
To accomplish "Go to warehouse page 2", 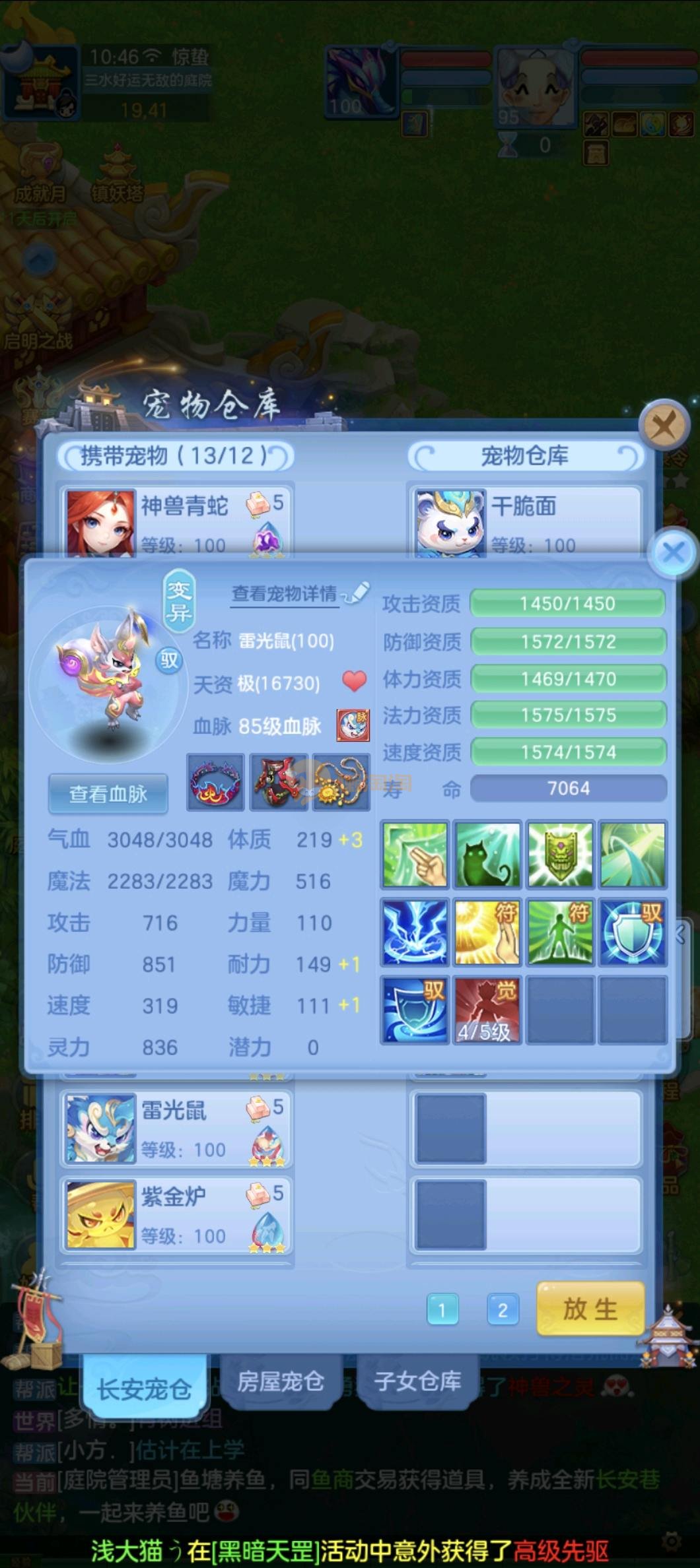I will pyautogui.click(x=502, y=1310).
